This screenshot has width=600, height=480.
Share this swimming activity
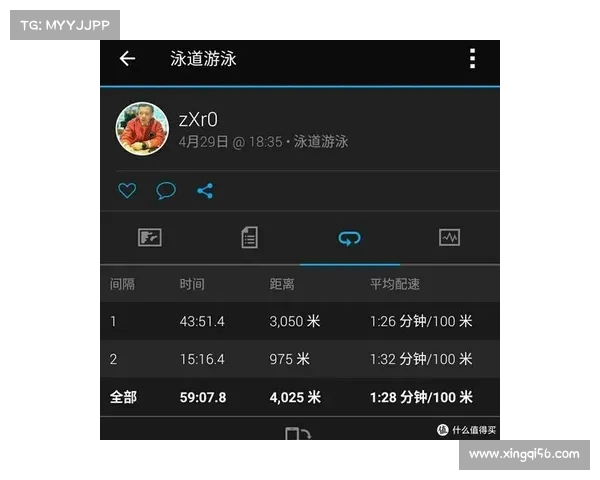(205, 190)
